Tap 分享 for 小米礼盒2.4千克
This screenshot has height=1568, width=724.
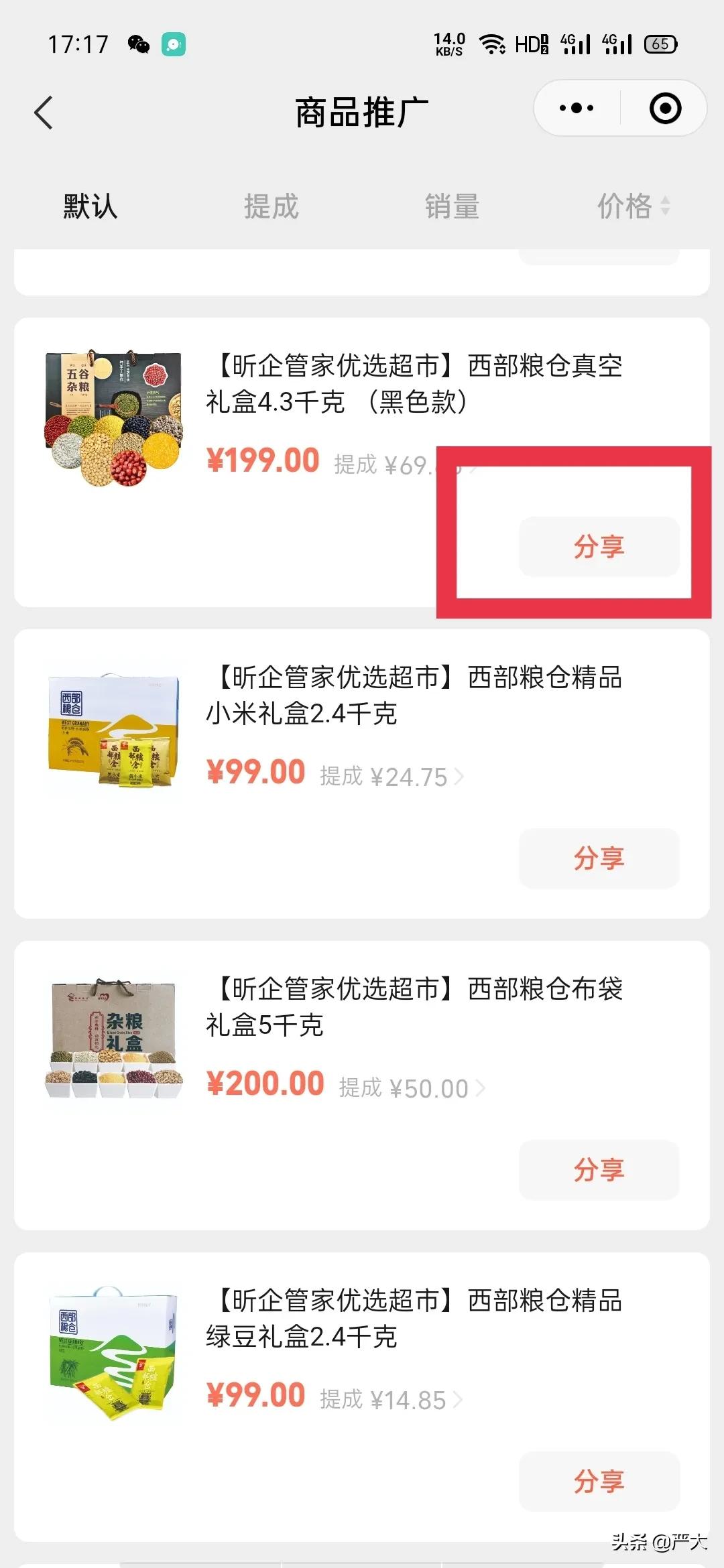(599, 858)
